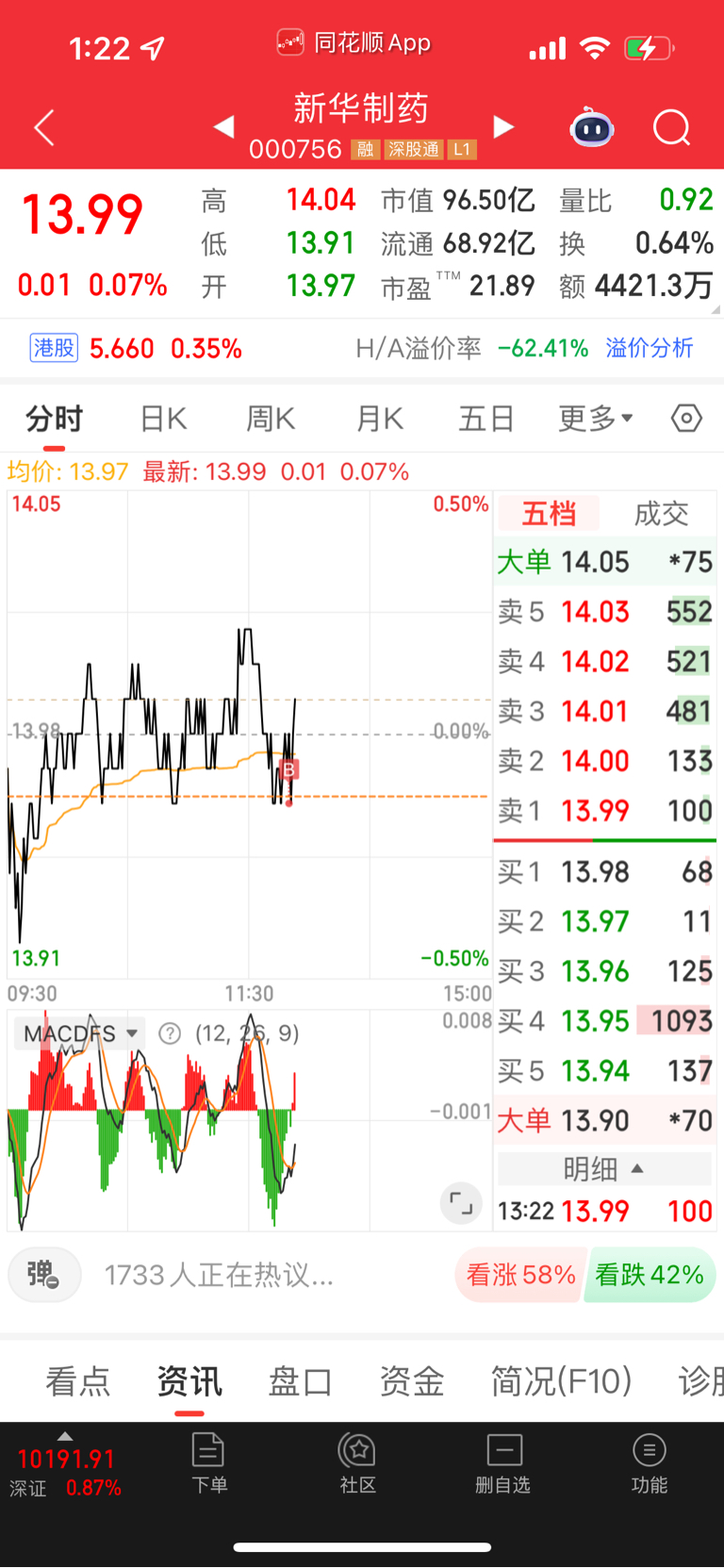Switch to 月K chart tab
Screen dimensions: 724x1568
click(x=379, y=419)
